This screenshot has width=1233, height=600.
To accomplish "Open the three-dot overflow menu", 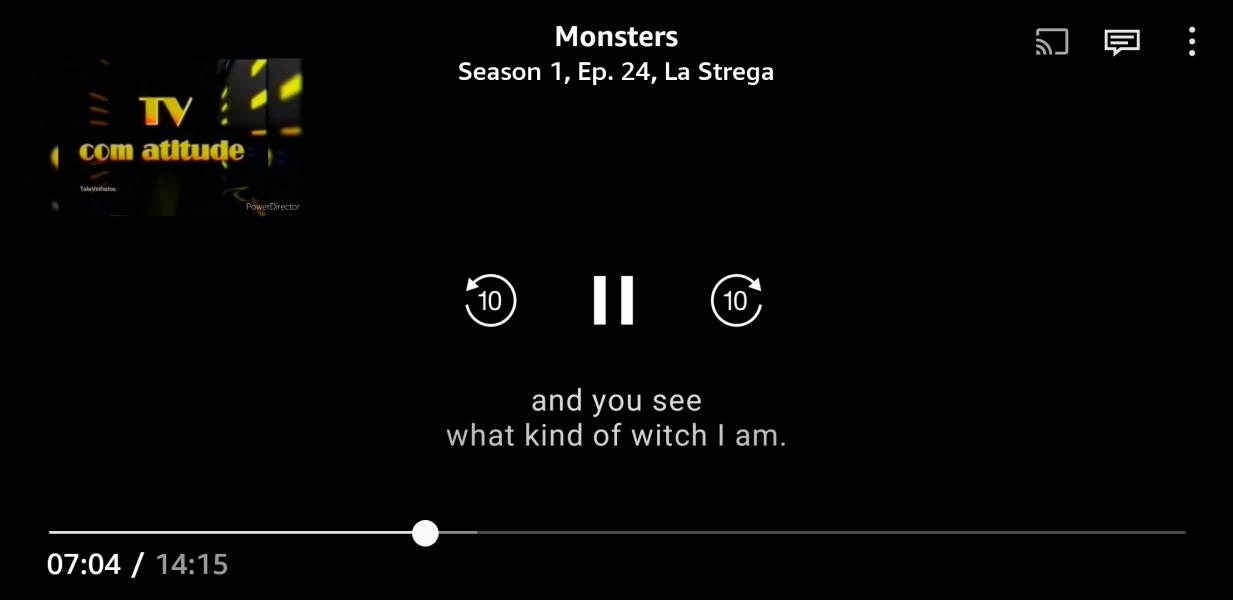I will (x=1191, y=42).
